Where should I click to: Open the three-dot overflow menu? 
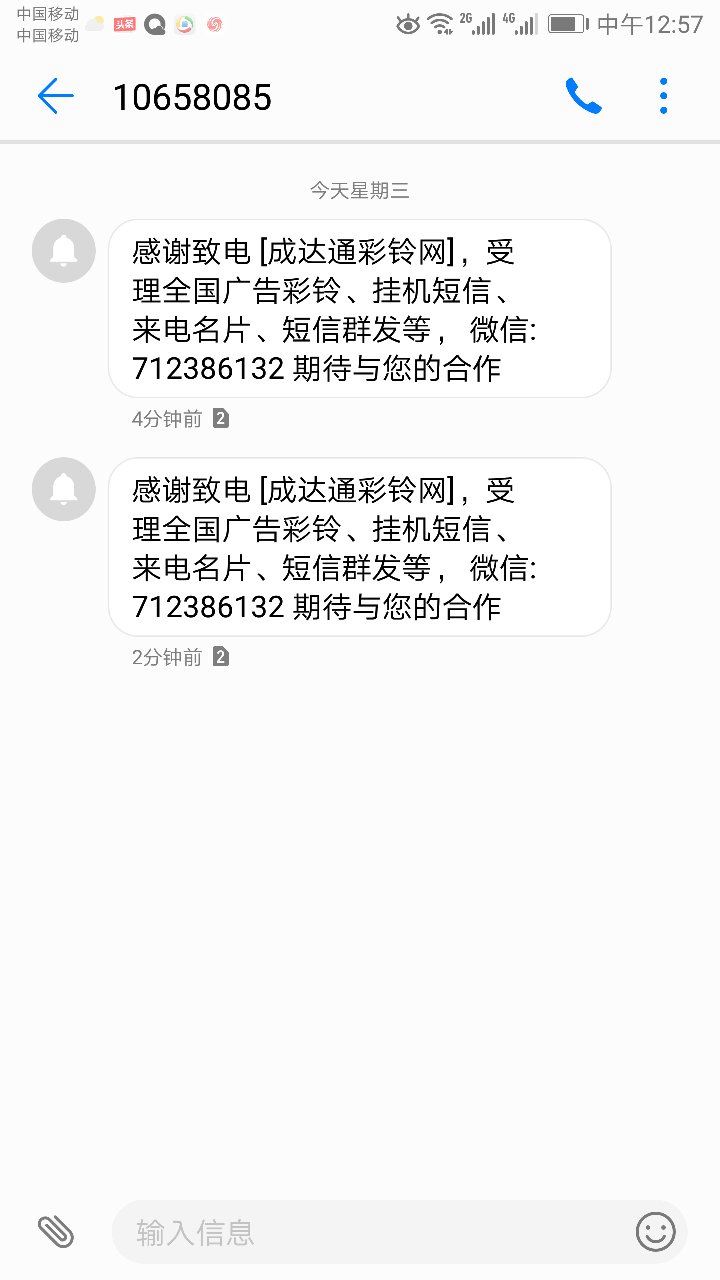click(663, 97)
